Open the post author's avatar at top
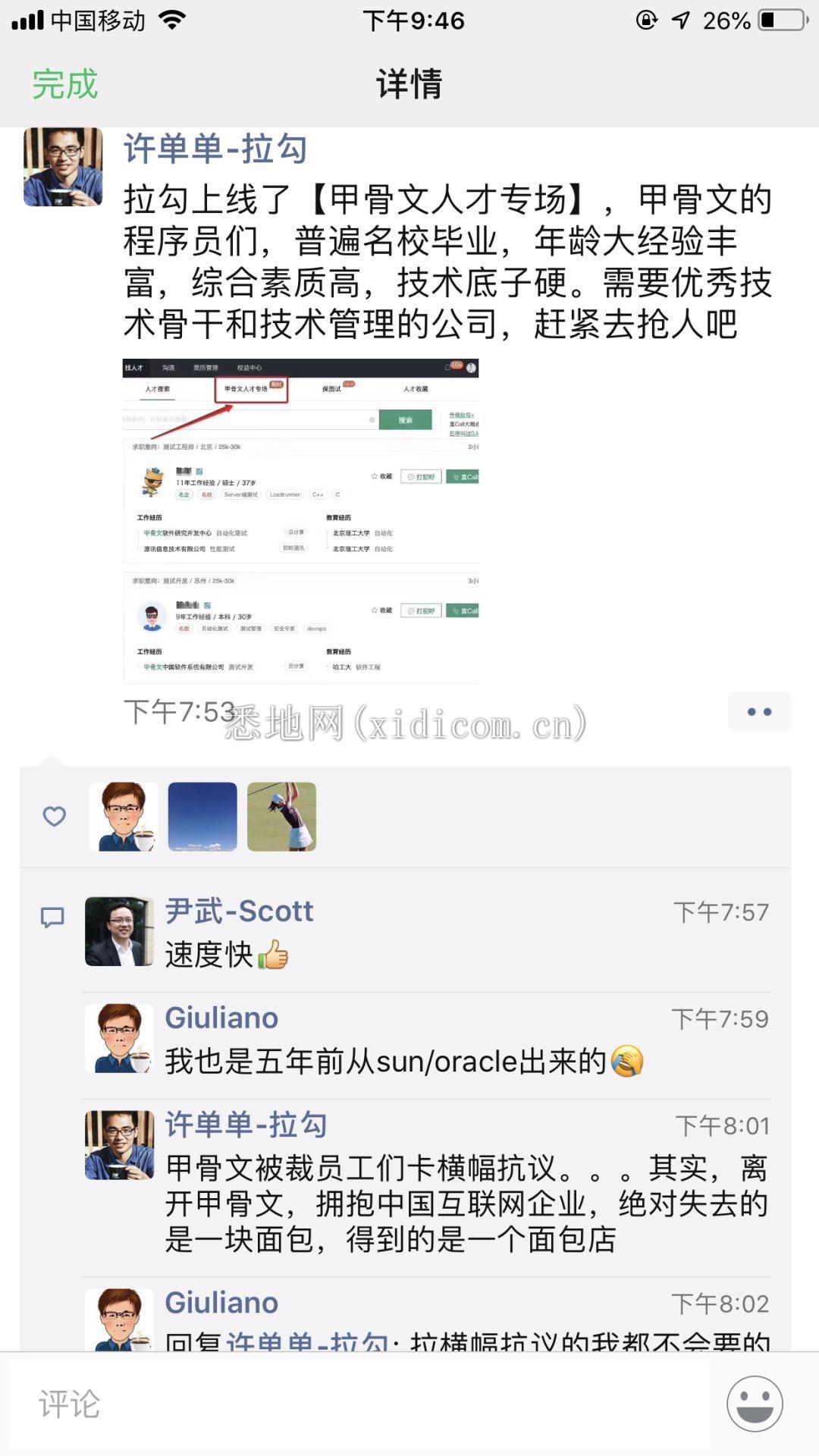Screen dimensions: 819x1456 pyautogui.click(x=63, y=167)
